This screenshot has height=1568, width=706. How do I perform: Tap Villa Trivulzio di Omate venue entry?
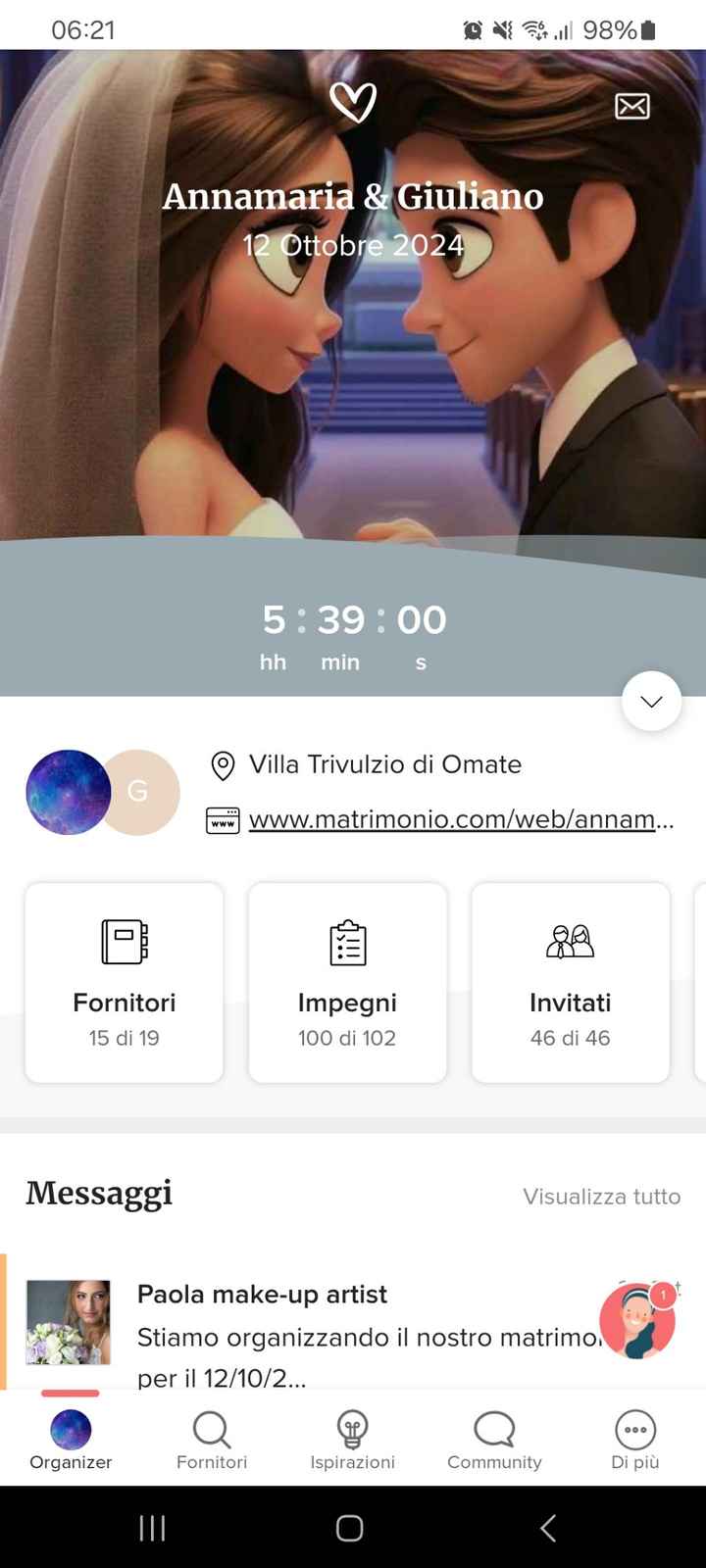[386, 764]
